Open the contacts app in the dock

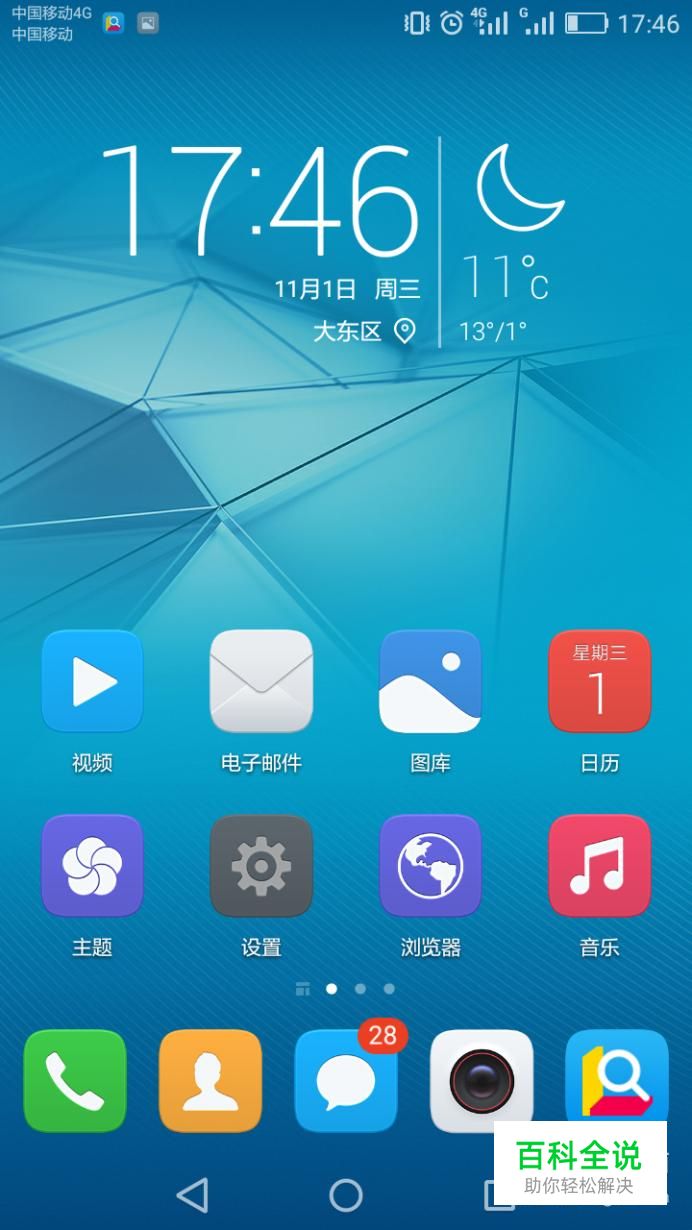point(210,1081)
